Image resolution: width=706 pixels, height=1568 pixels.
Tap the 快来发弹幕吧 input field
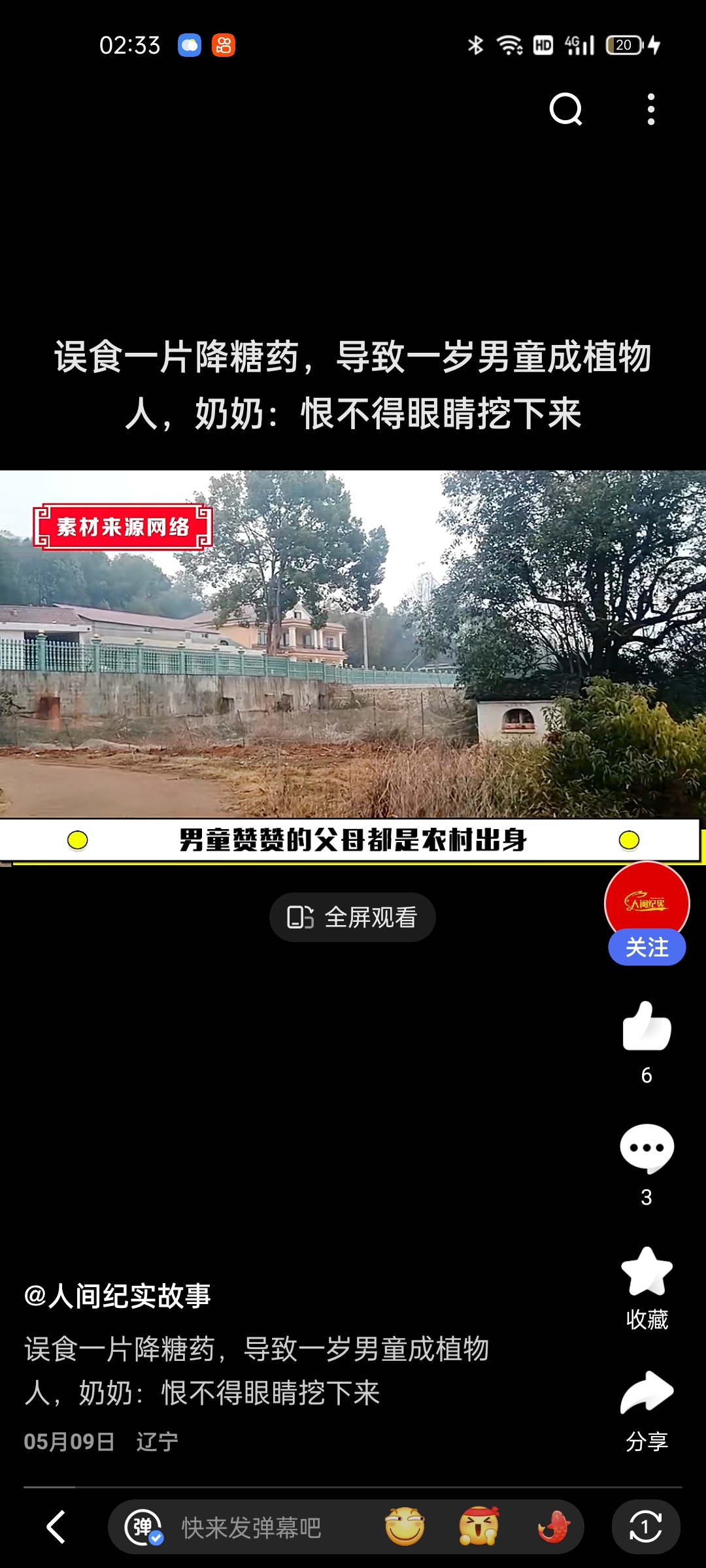(x=252, y=1527)
